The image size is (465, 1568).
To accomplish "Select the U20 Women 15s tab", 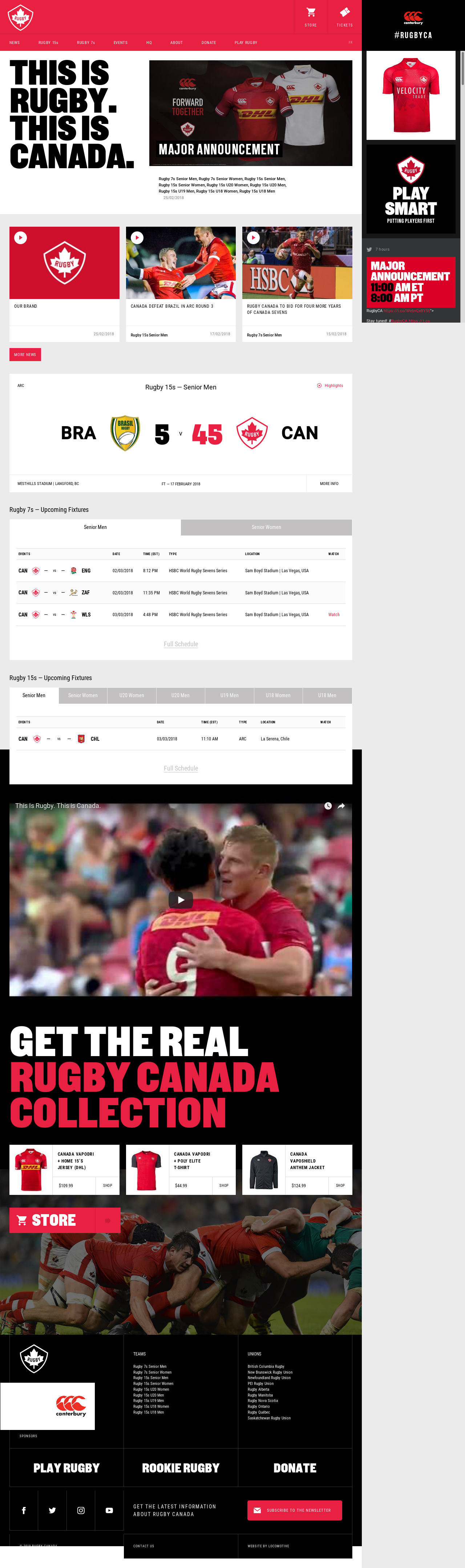I will coord(132,695).
